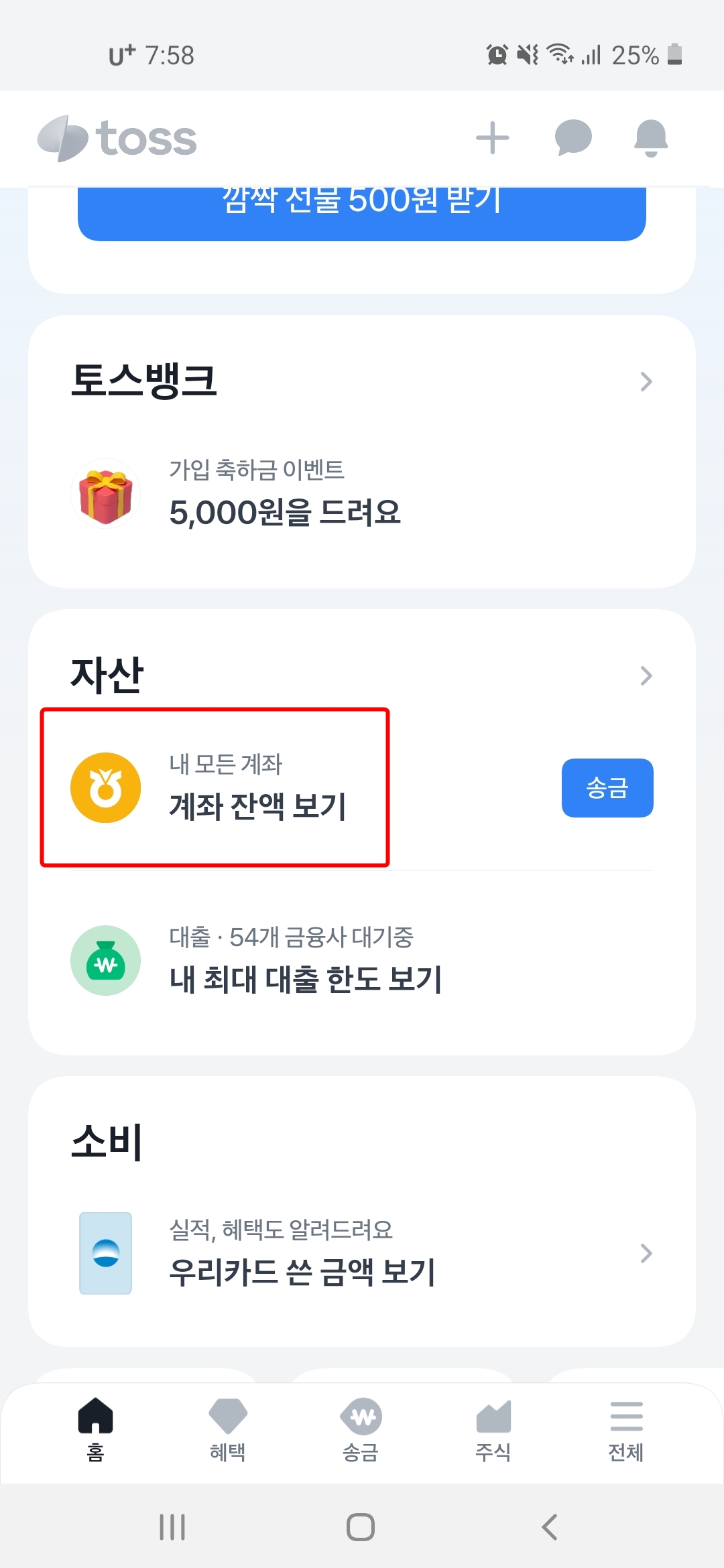The width and height of the screenshot is (724, 1568).
Task: Open the chat icon in the top bar
Action: (573, 138)
